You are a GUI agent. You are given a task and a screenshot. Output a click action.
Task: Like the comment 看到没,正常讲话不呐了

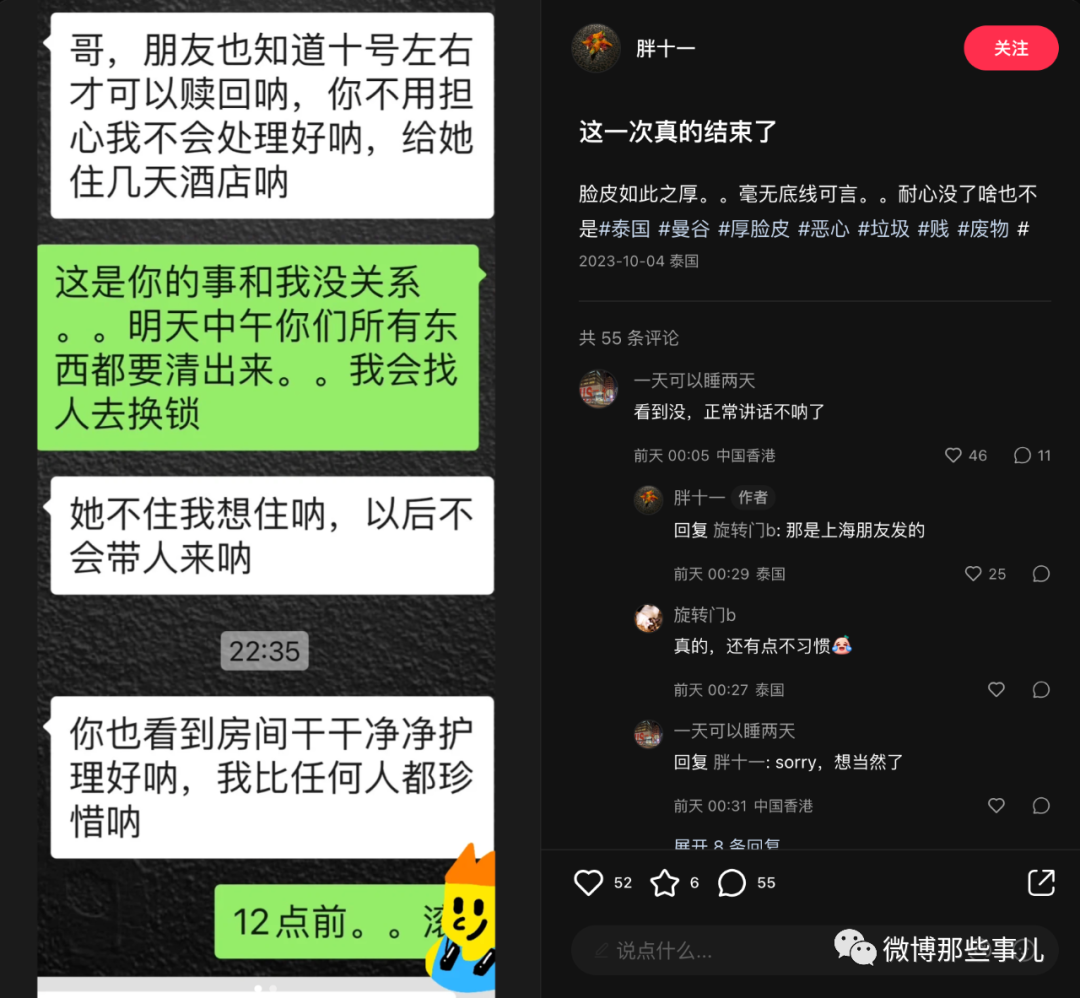tap(954, 456)
